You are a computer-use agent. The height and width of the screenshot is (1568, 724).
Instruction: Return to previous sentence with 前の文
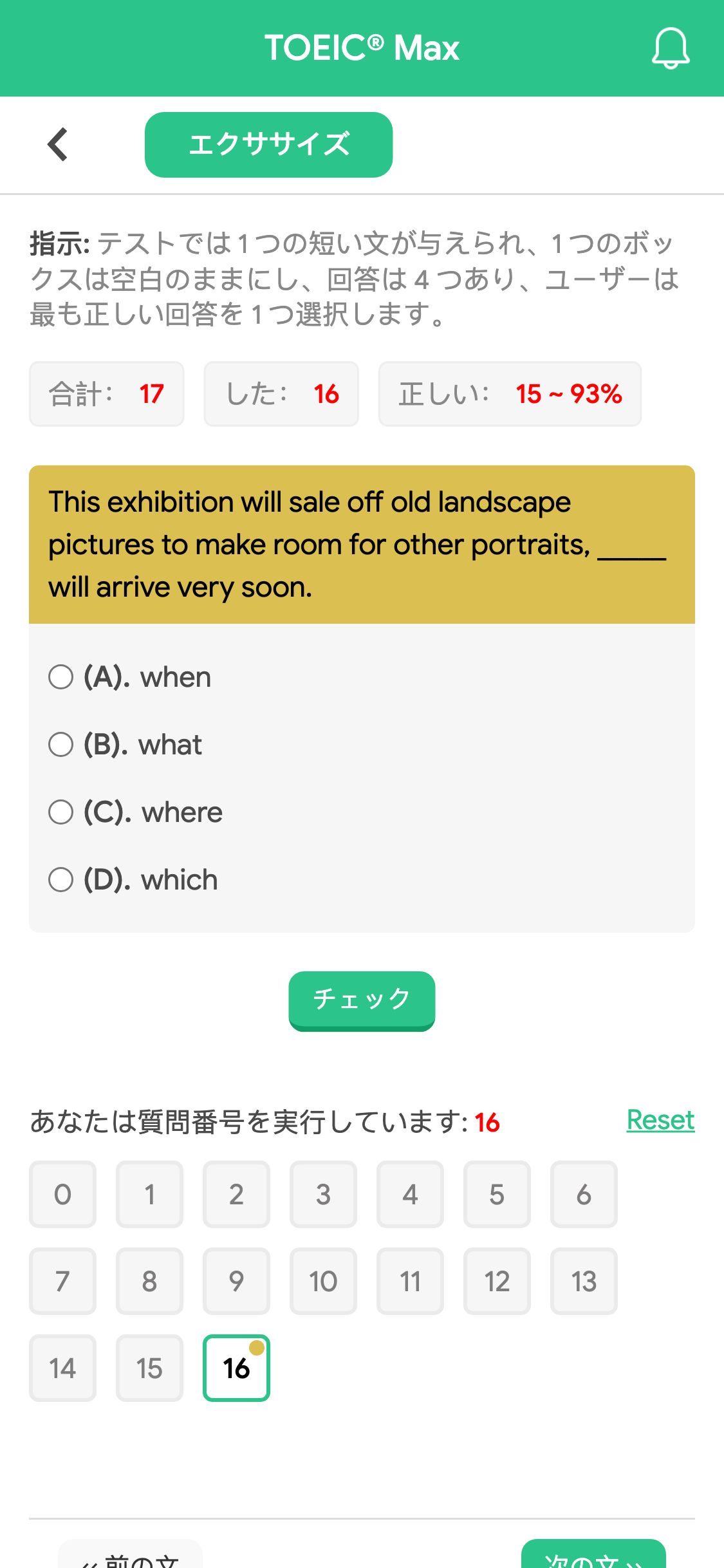pos(130,1554)
